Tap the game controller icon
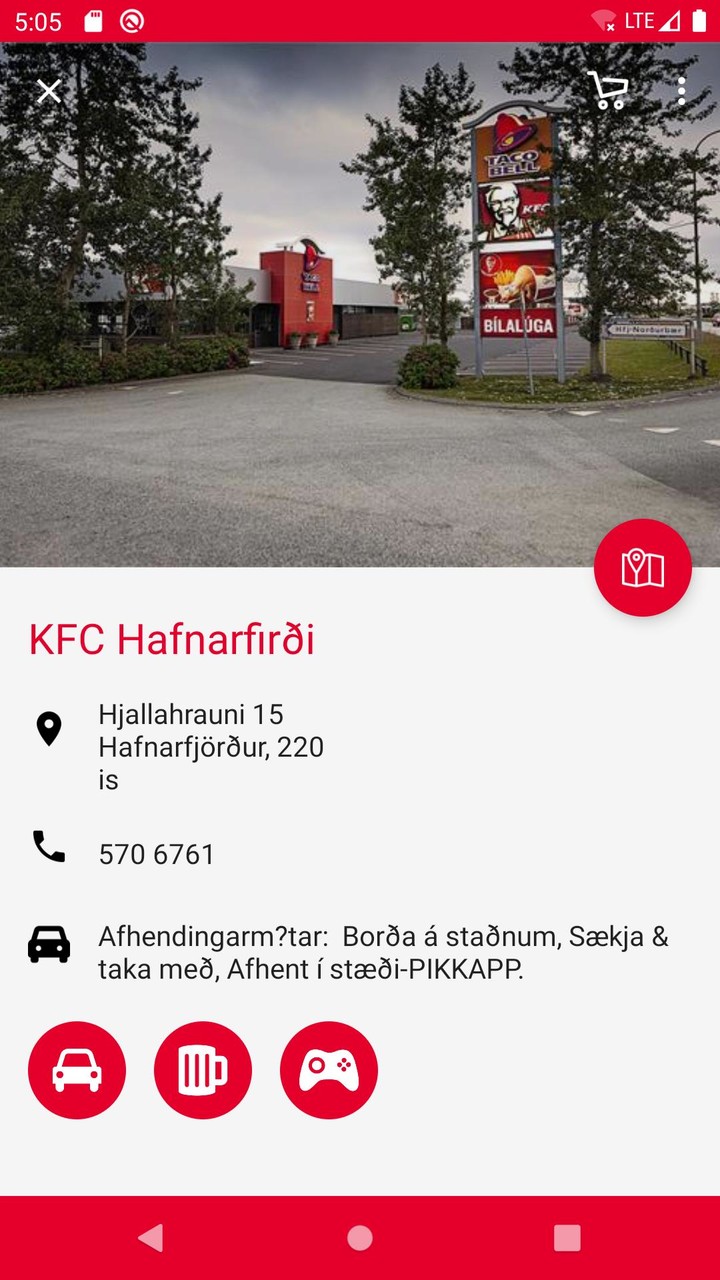This screenshot has width=720, height=1280. click(x=329, y=1070)
